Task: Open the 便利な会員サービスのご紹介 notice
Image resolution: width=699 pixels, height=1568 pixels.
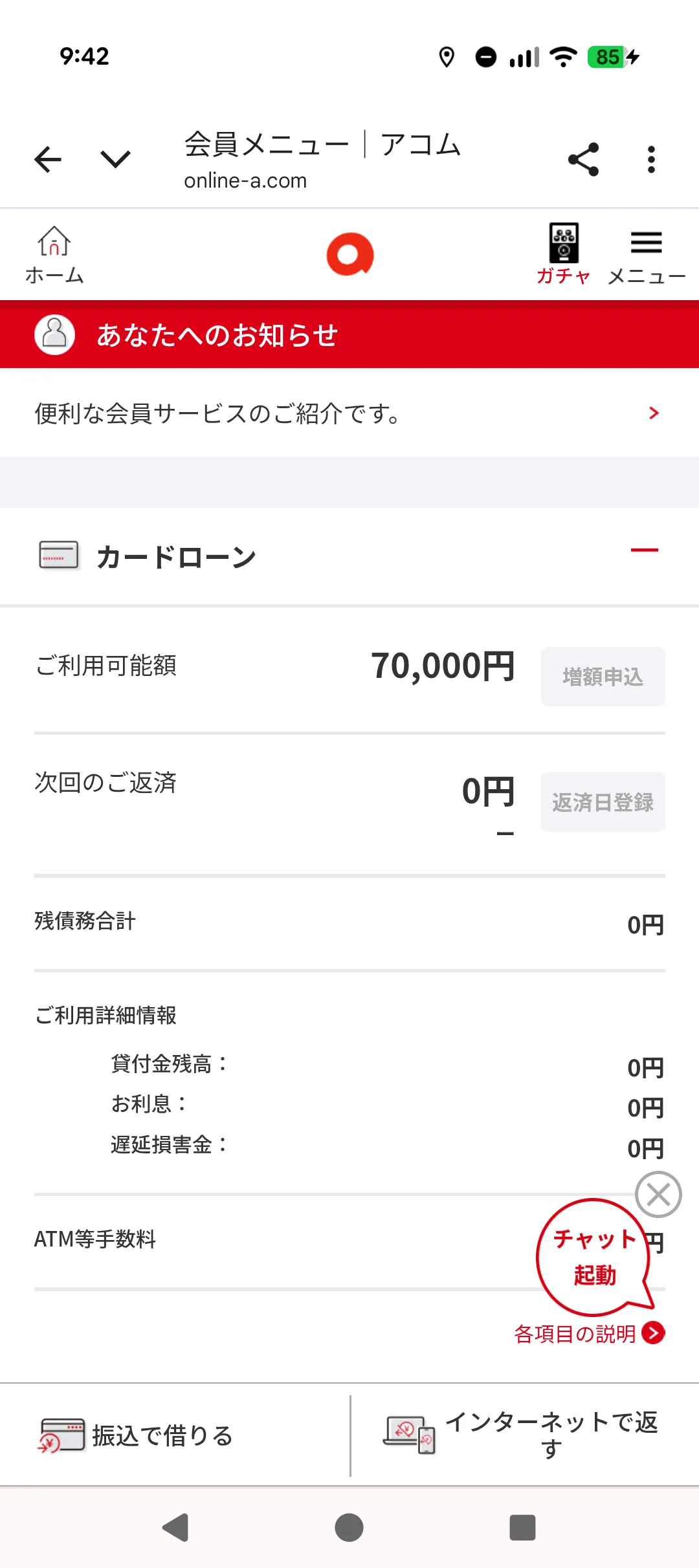Action: pyautogui.click(x=349, y=413)
